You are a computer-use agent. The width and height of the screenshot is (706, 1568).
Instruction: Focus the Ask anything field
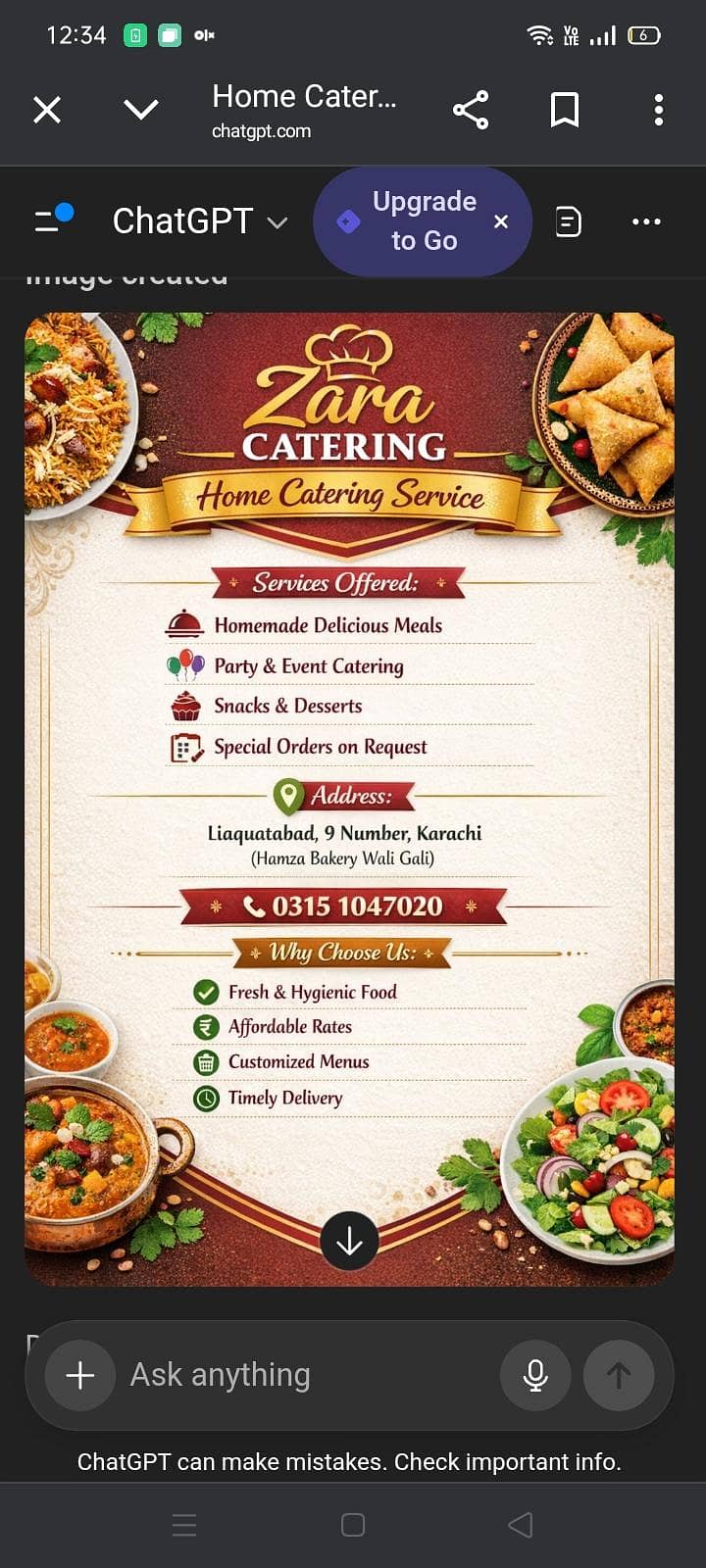pos(304,1375)
